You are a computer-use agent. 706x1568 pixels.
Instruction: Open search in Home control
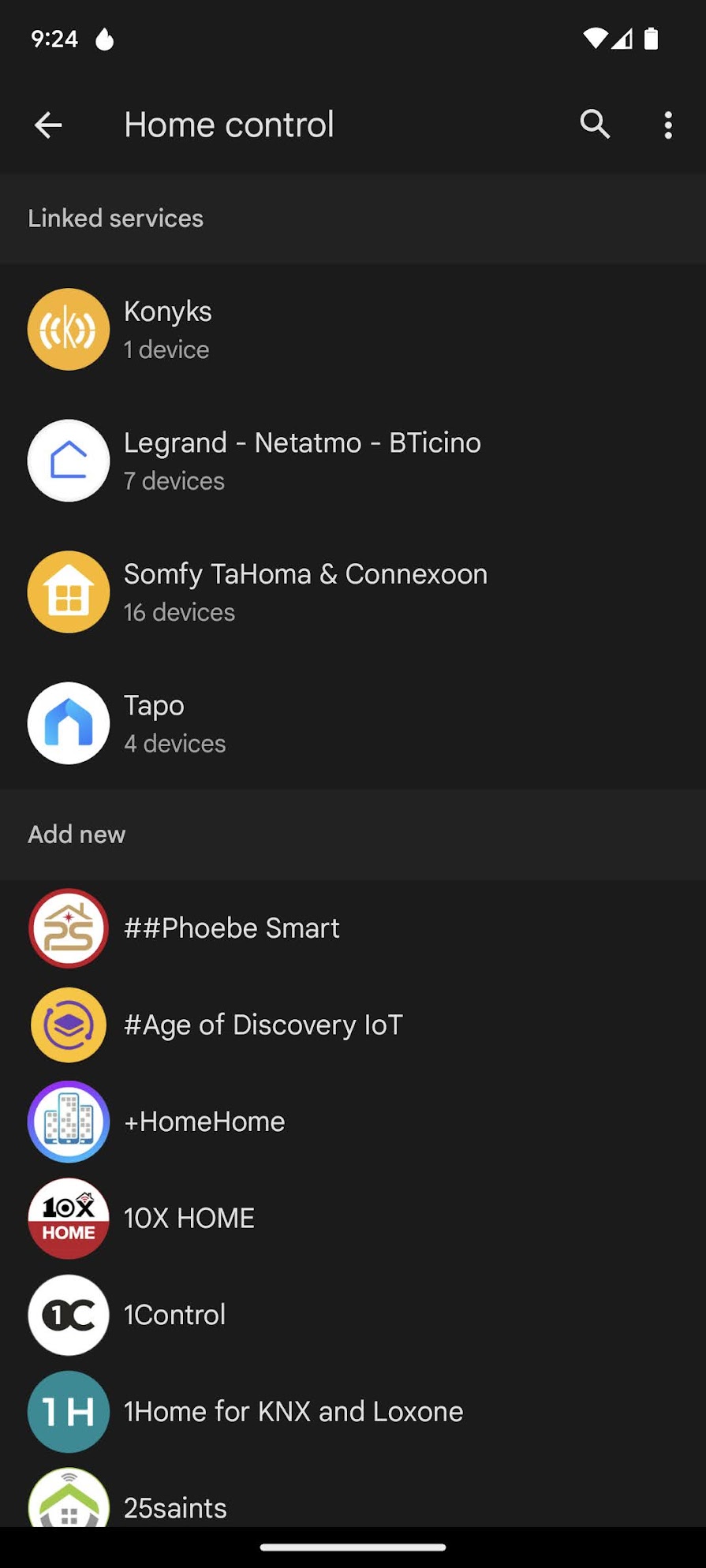pyautogui.click(x=595, y=125)
